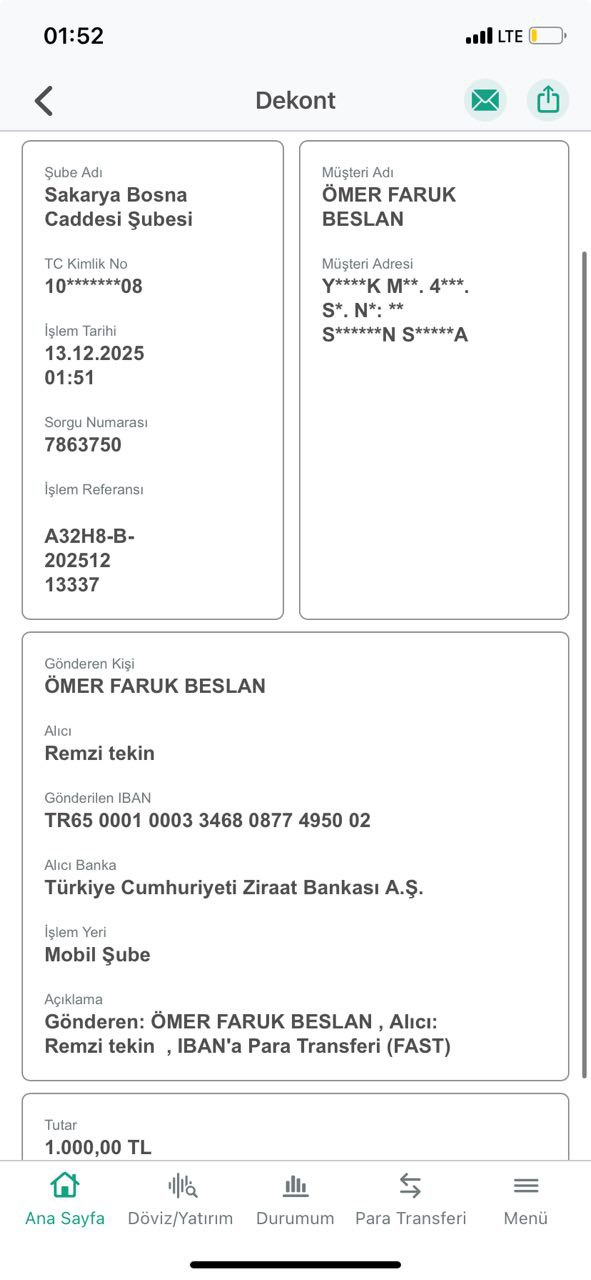Share the receipt with the share icon
Viewport: 591px width, 1280px height.
(x=548, y=101)
